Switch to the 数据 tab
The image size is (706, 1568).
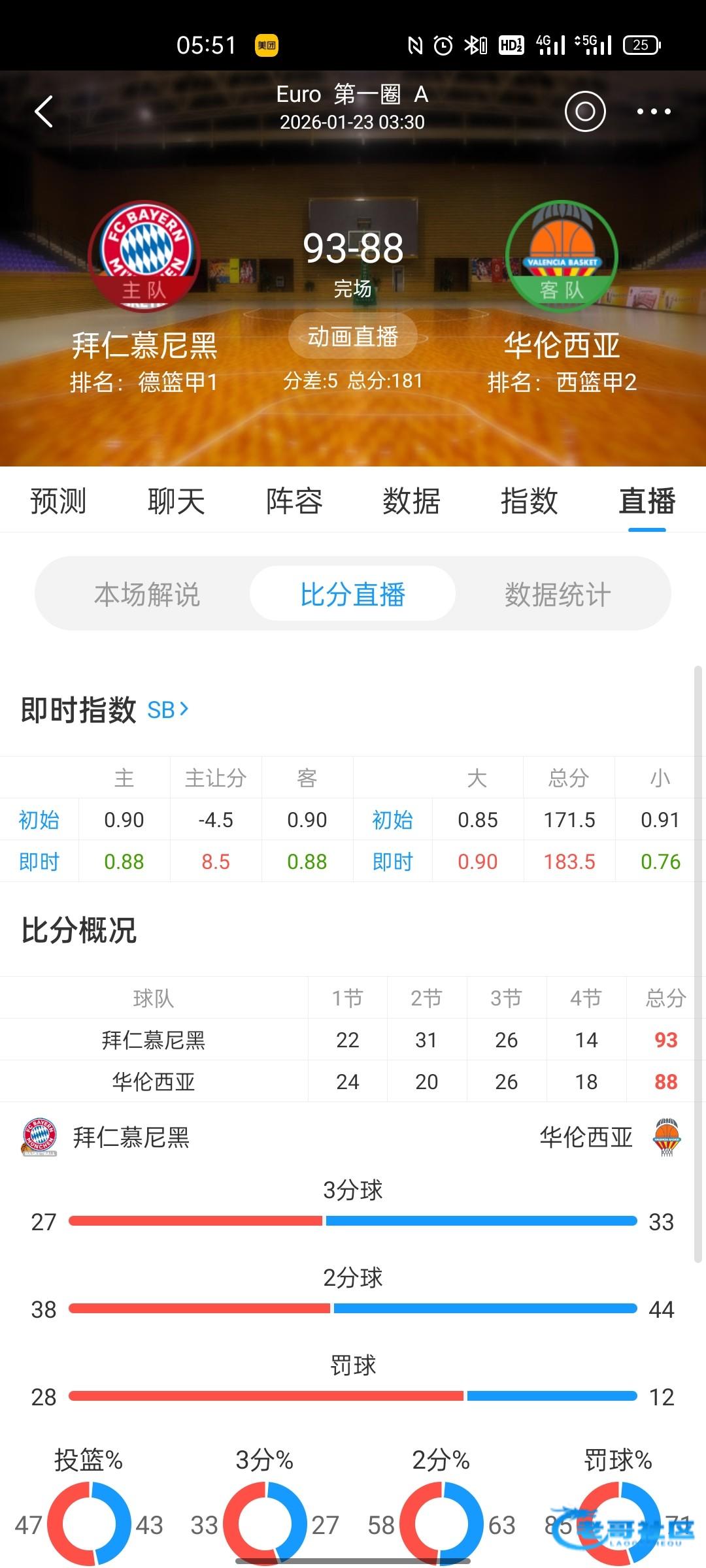411,501
